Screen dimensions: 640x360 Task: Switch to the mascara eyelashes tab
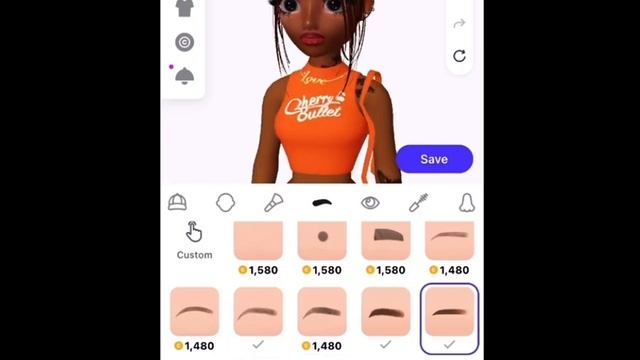[418, 202]
